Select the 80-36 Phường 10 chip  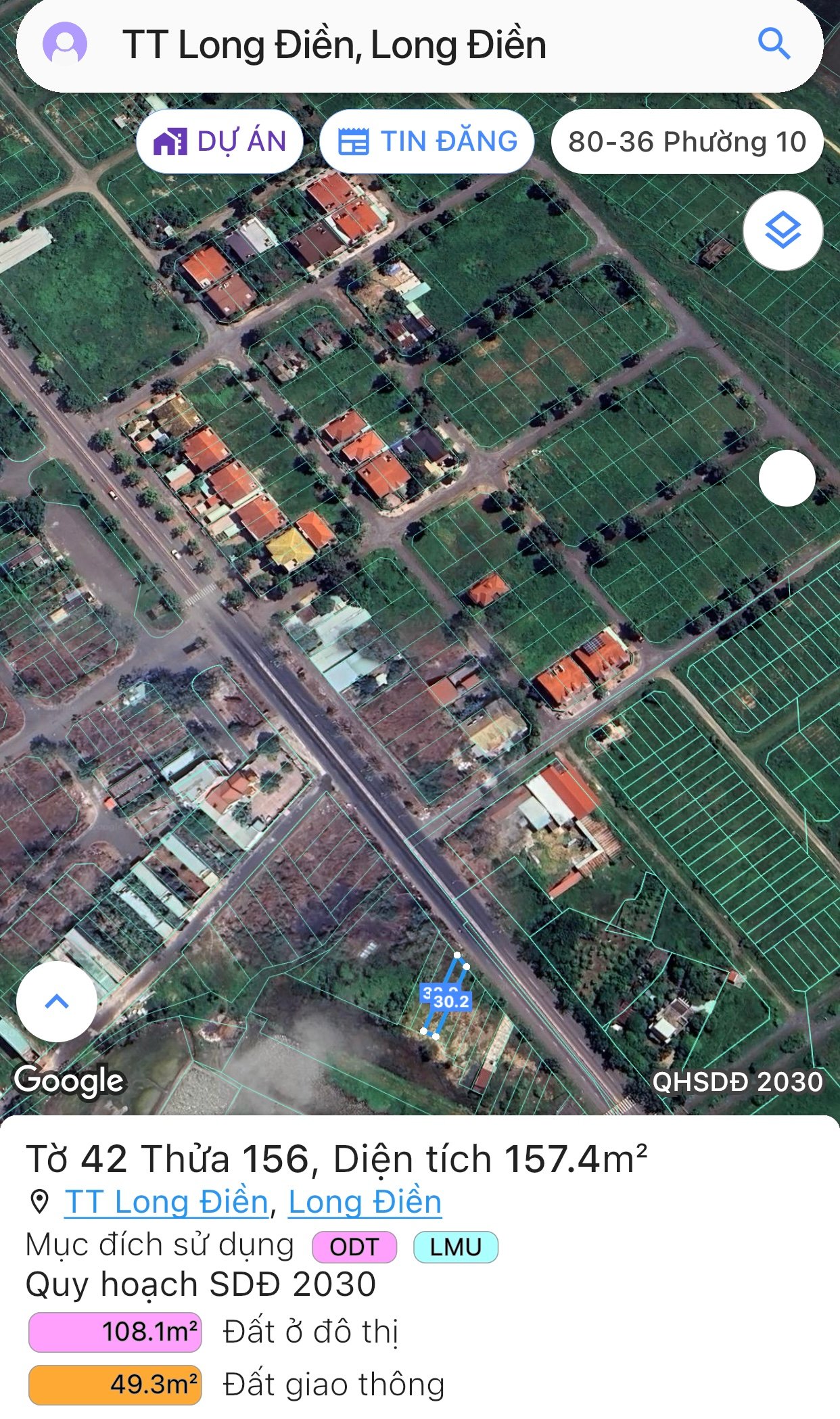point(687,141)
